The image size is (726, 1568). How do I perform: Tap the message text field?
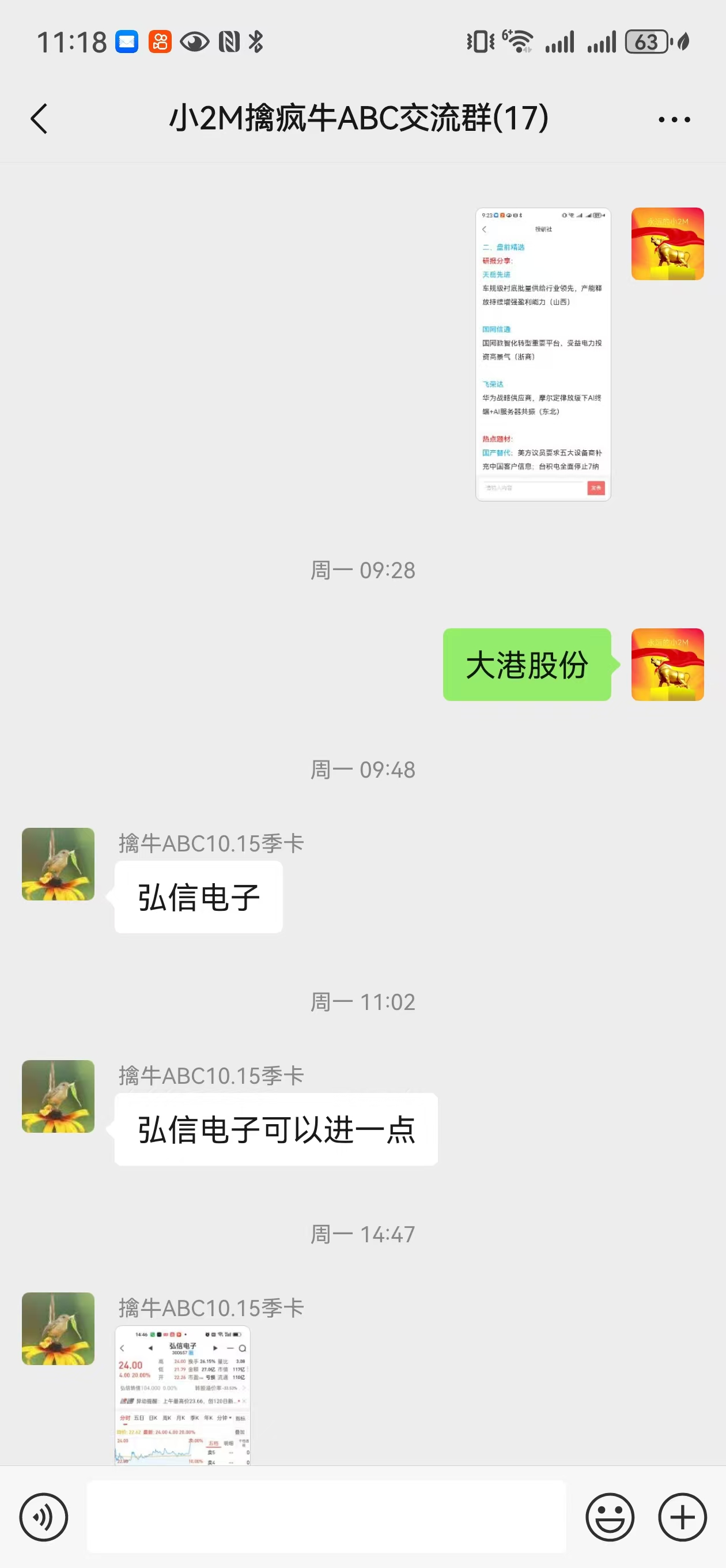click(x=326, y=1517)
